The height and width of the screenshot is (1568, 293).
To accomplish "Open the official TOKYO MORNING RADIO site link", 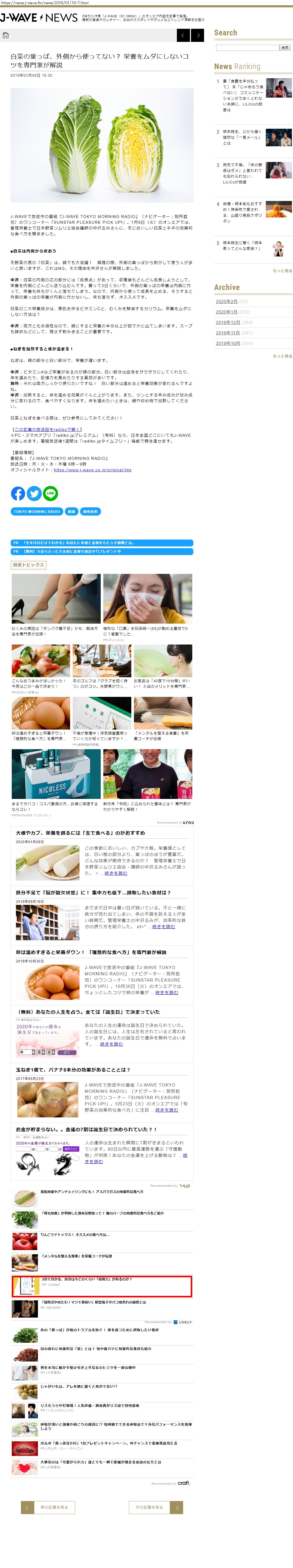I will [x=92, y=470].
